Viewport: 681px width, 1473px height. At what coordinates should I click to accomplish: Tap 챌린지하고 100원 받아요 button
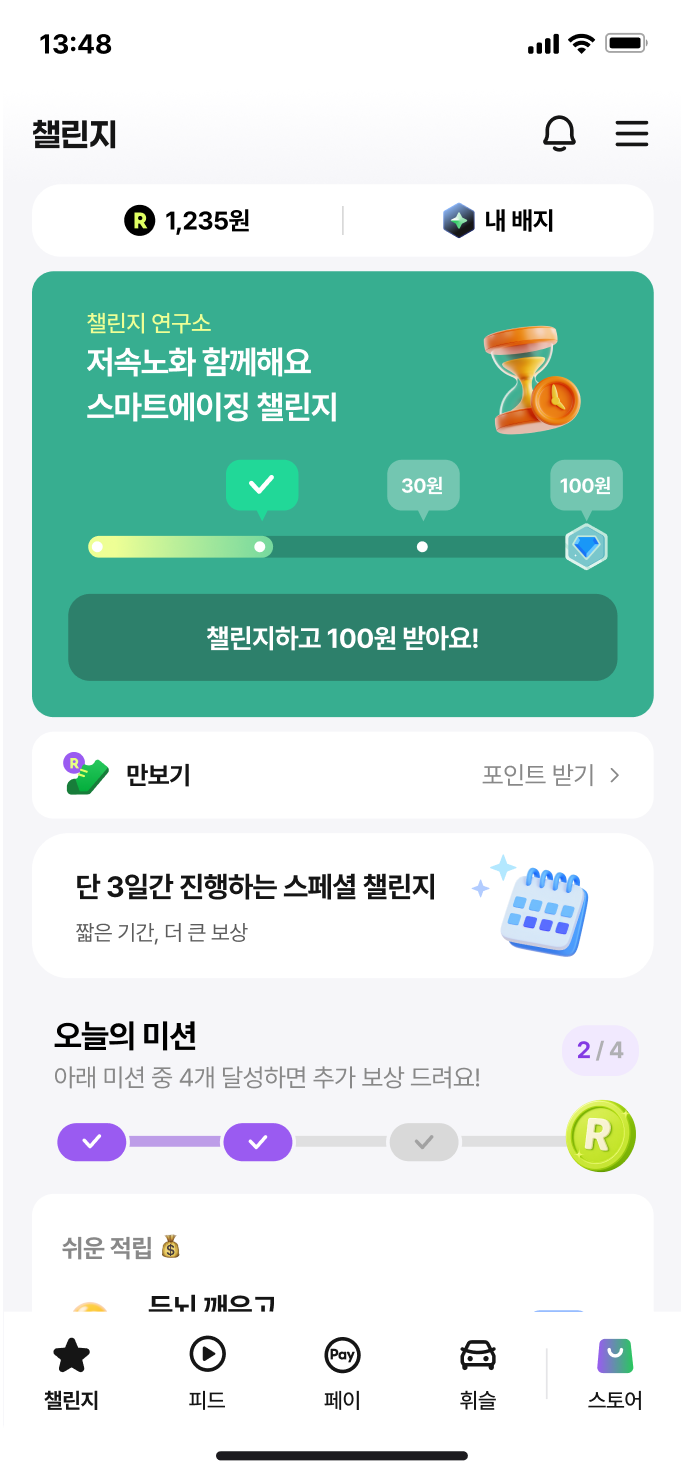342,638
